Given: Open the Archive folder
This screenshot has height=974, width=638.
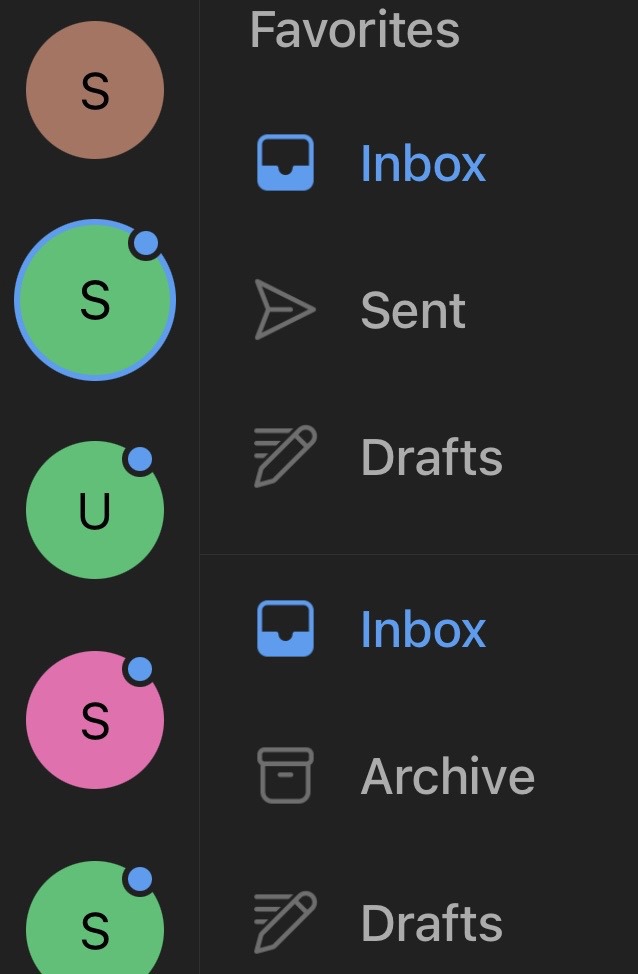Looking at the screenshot, I should point(447,776).
